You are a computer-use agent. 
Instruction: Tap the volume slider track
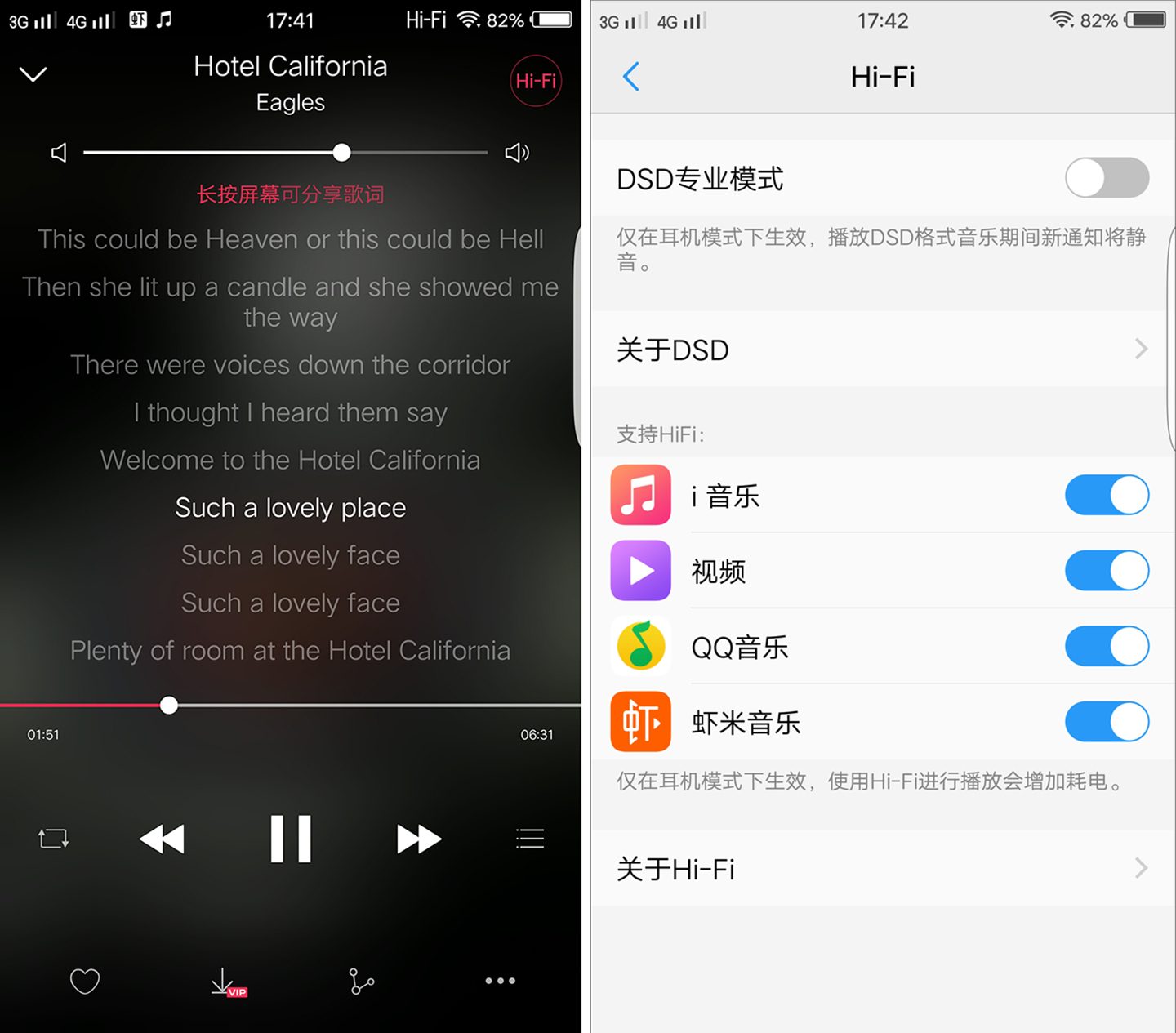point(286,153)
